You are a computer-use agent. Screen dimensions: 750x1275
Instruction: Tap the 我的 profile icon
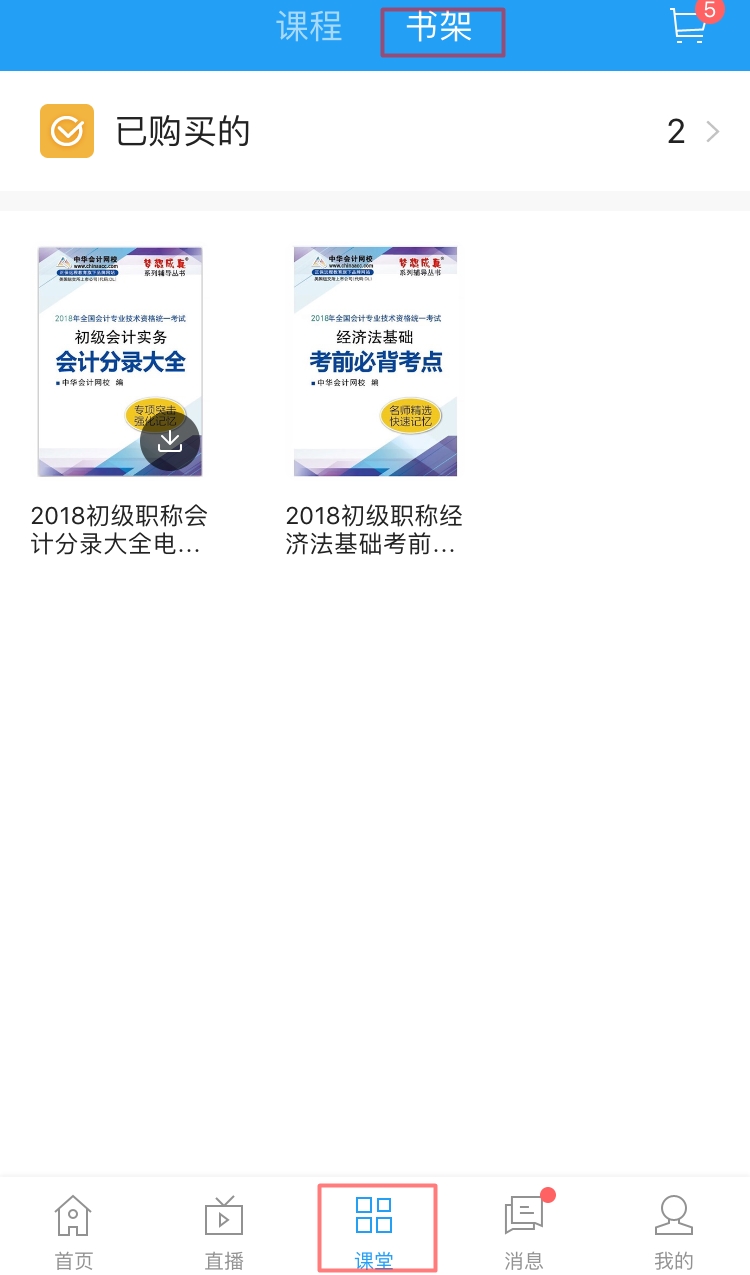click(x=674, y=1227)
